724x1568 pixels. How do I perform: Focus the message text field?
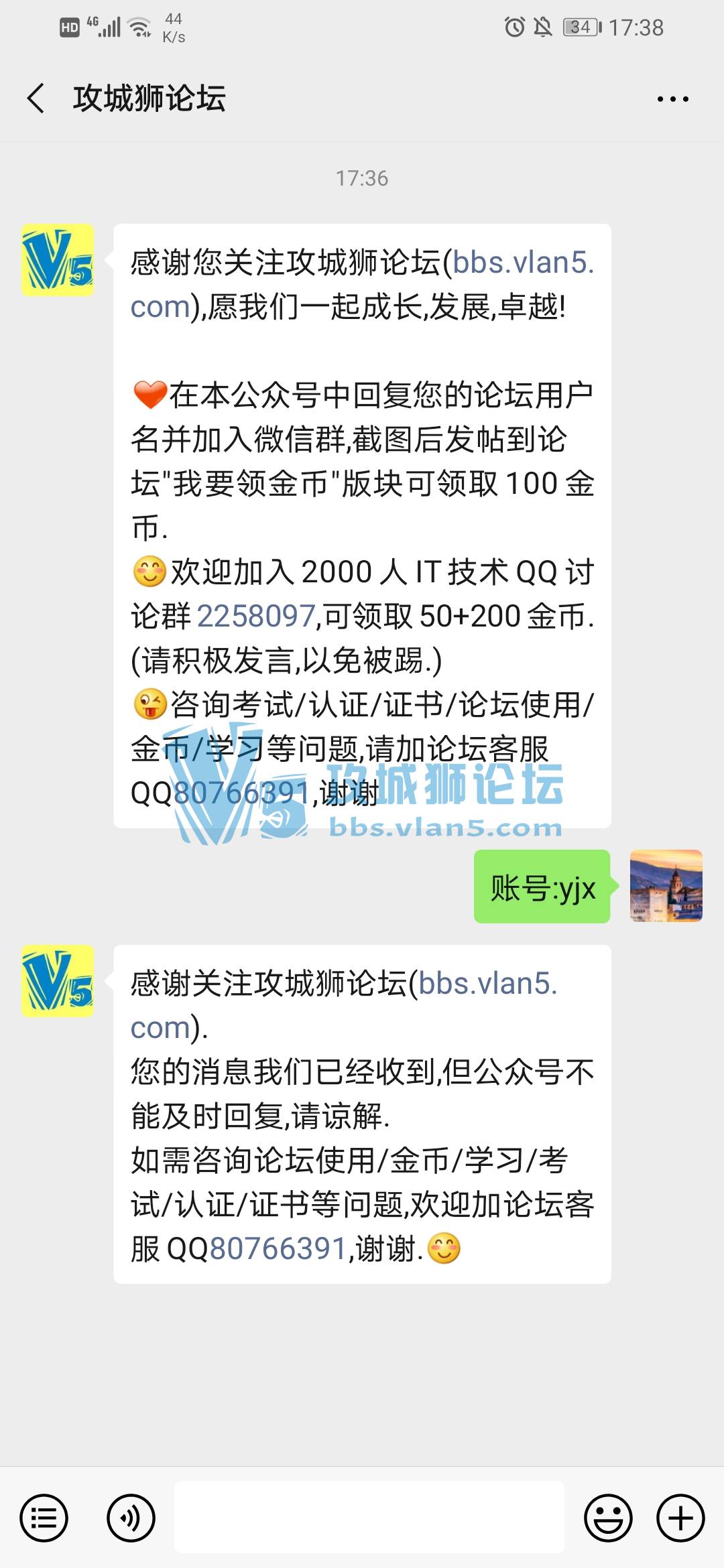[369, 1518]
